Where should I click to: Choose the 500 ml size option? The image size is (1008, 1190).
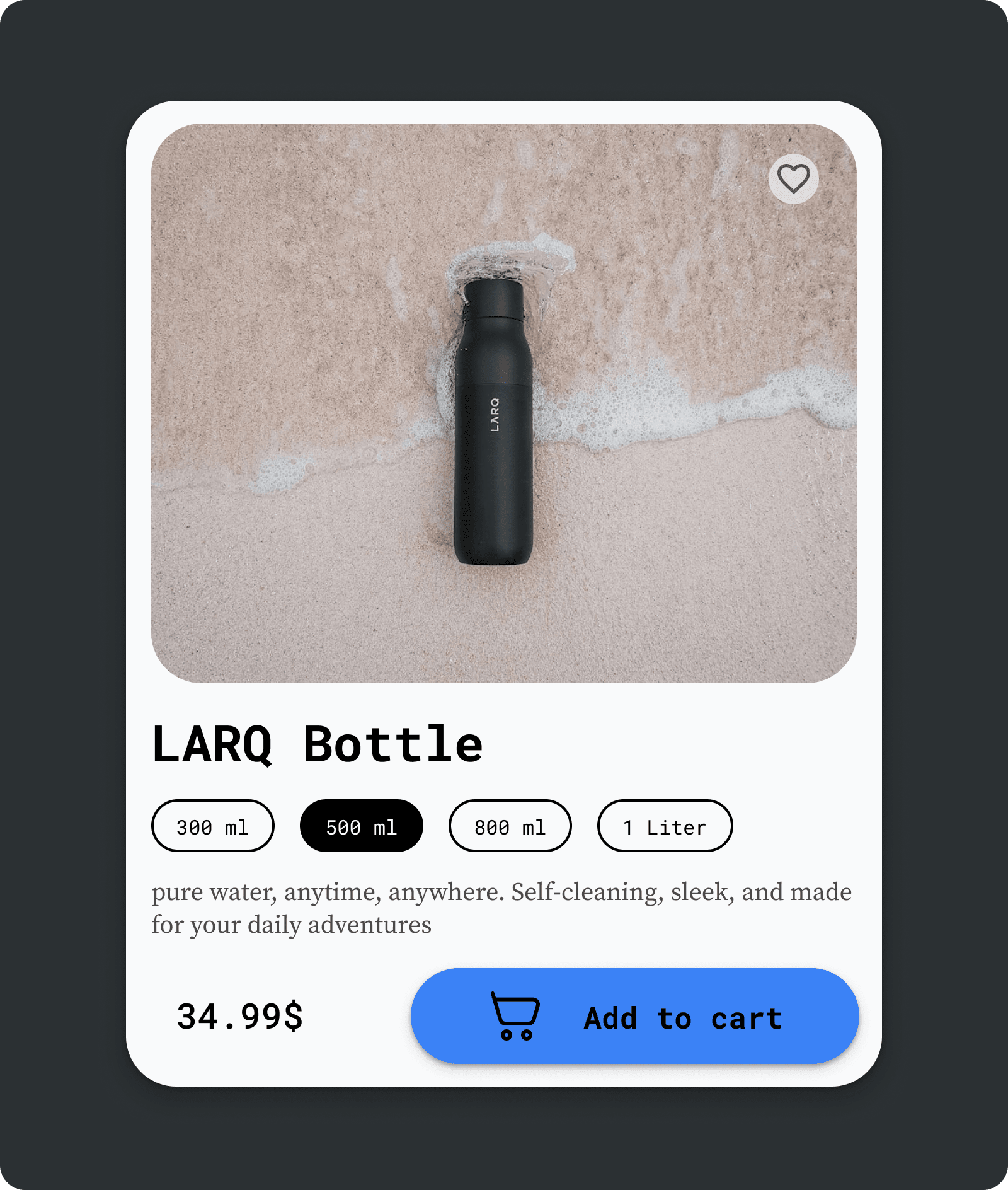click(x=361, y=826)
